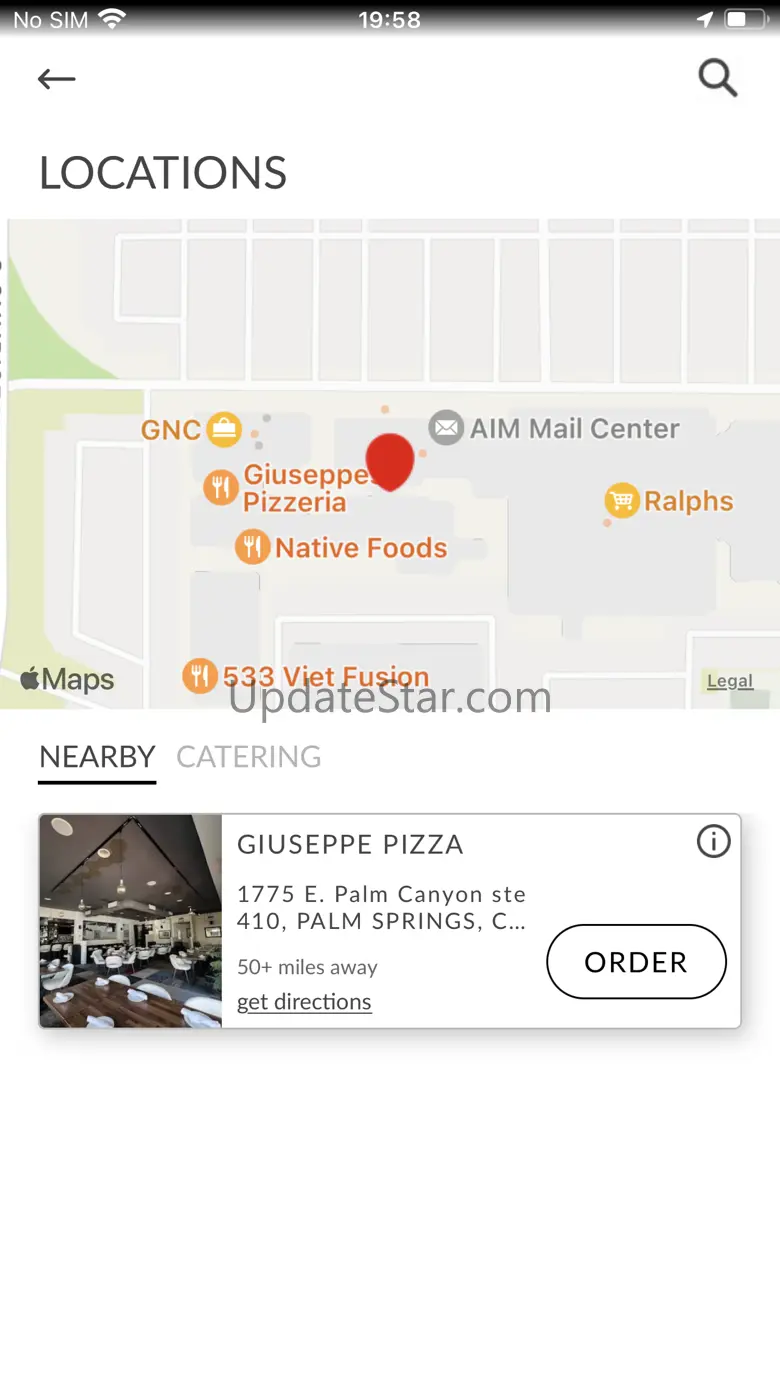View info for Giuseppe Pizza location

[713, 842]
